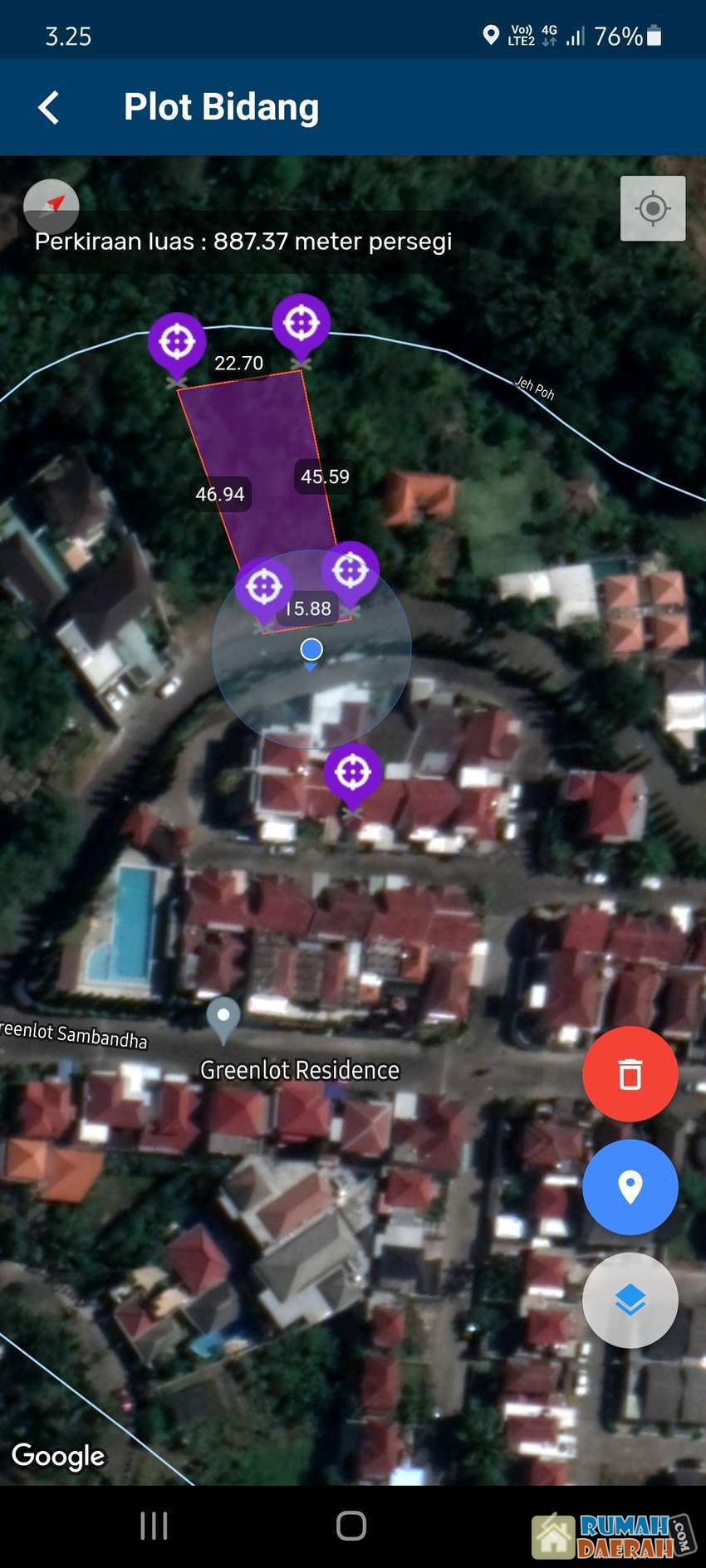
Task: Go back from Plot Bidang screen
Action: 49,108
